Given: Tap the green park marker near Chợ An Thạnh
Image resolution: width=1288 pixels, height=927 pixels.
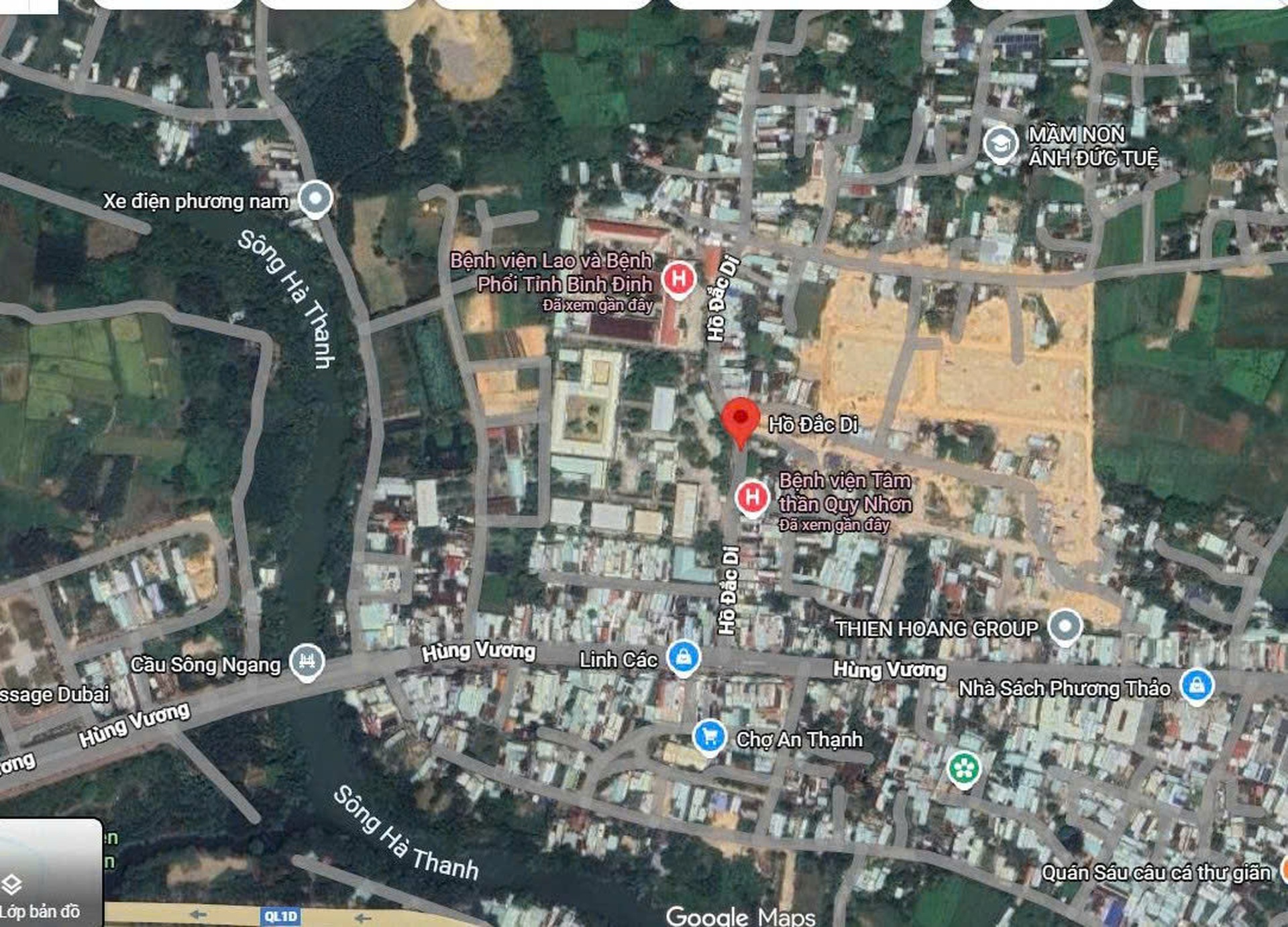Looking at the screenshot, I should 964,769.
